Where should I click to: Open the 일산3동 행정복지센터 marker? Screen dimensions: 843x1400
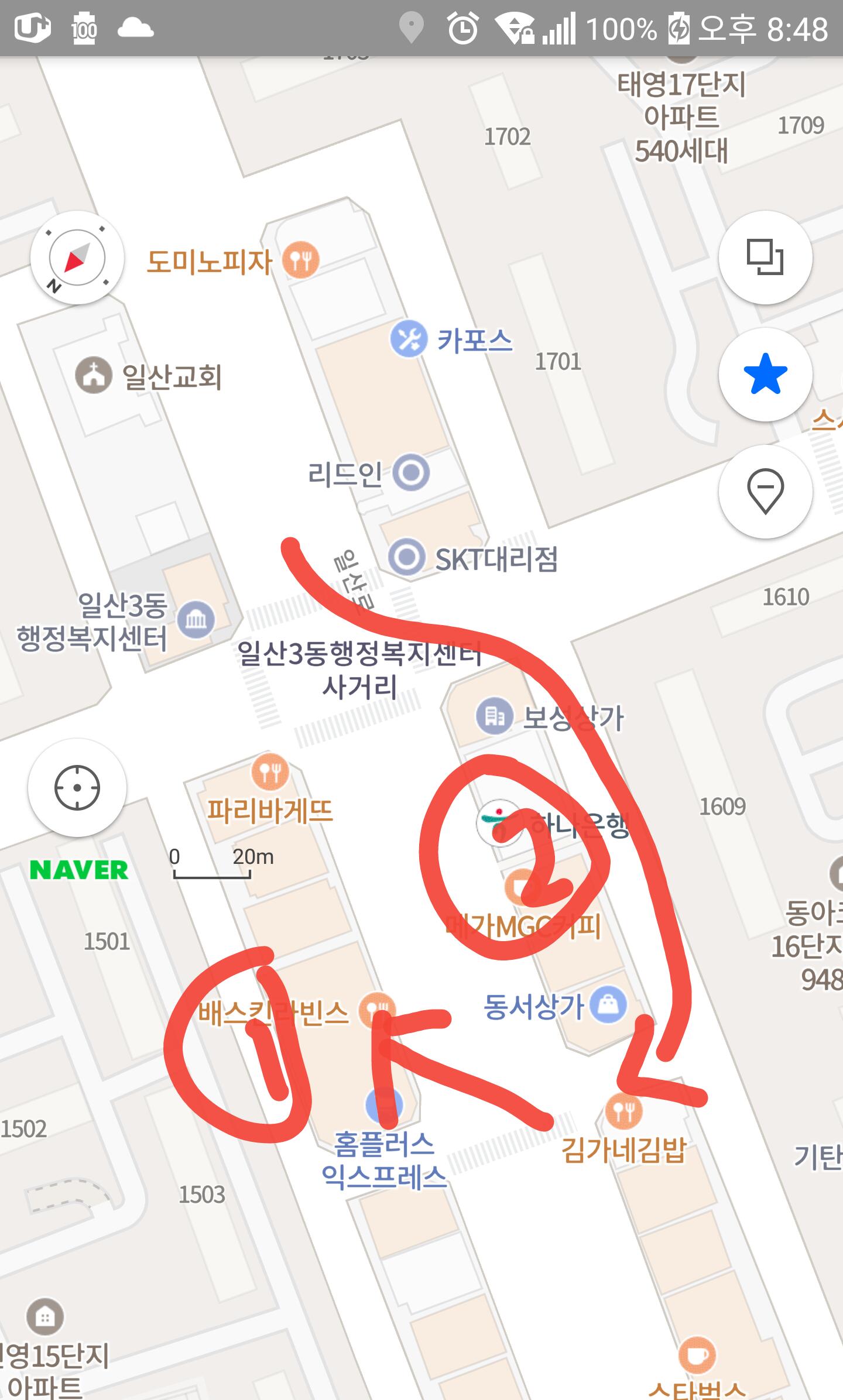196,620
